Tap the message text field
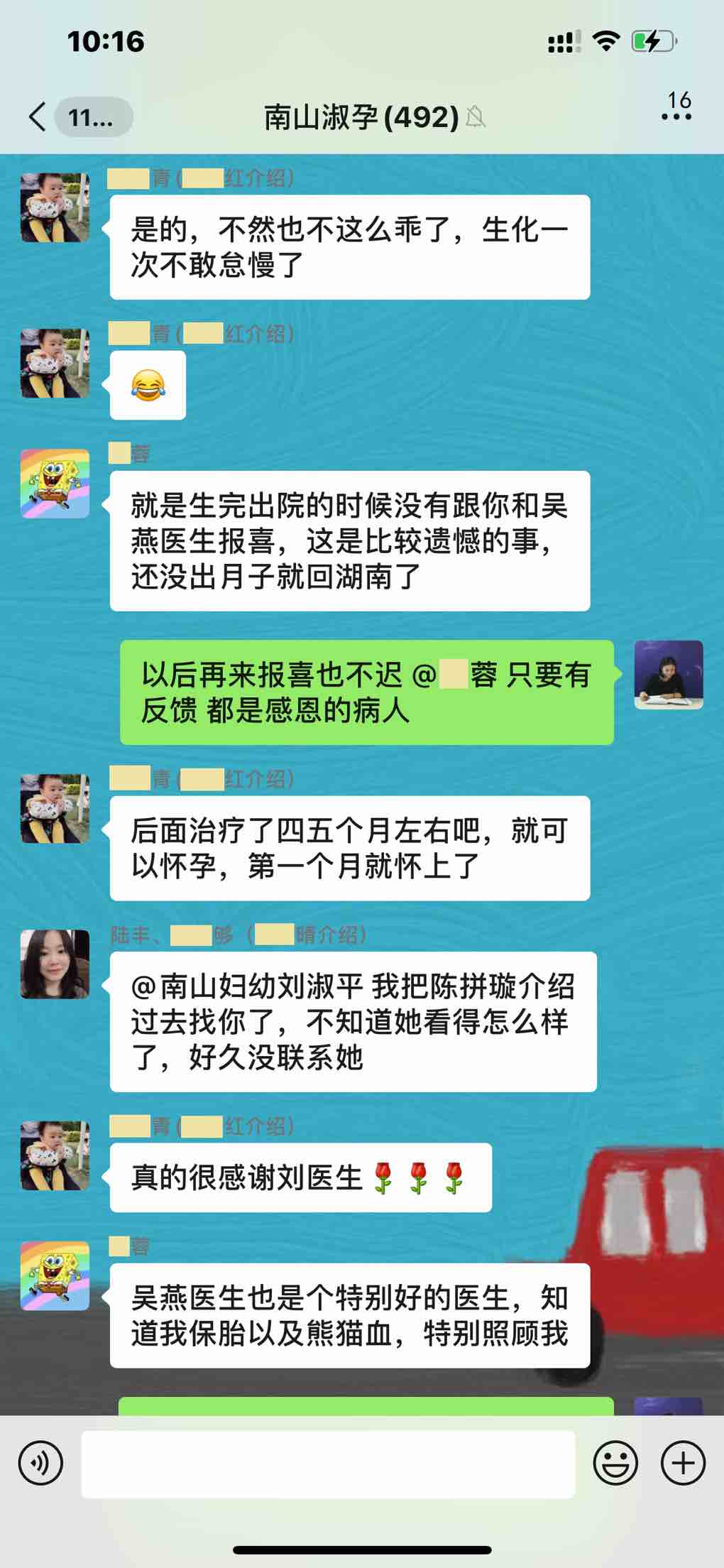The width and height of the screenshot is (724, 1568). pyautogui.click(x=328, y=1464)
